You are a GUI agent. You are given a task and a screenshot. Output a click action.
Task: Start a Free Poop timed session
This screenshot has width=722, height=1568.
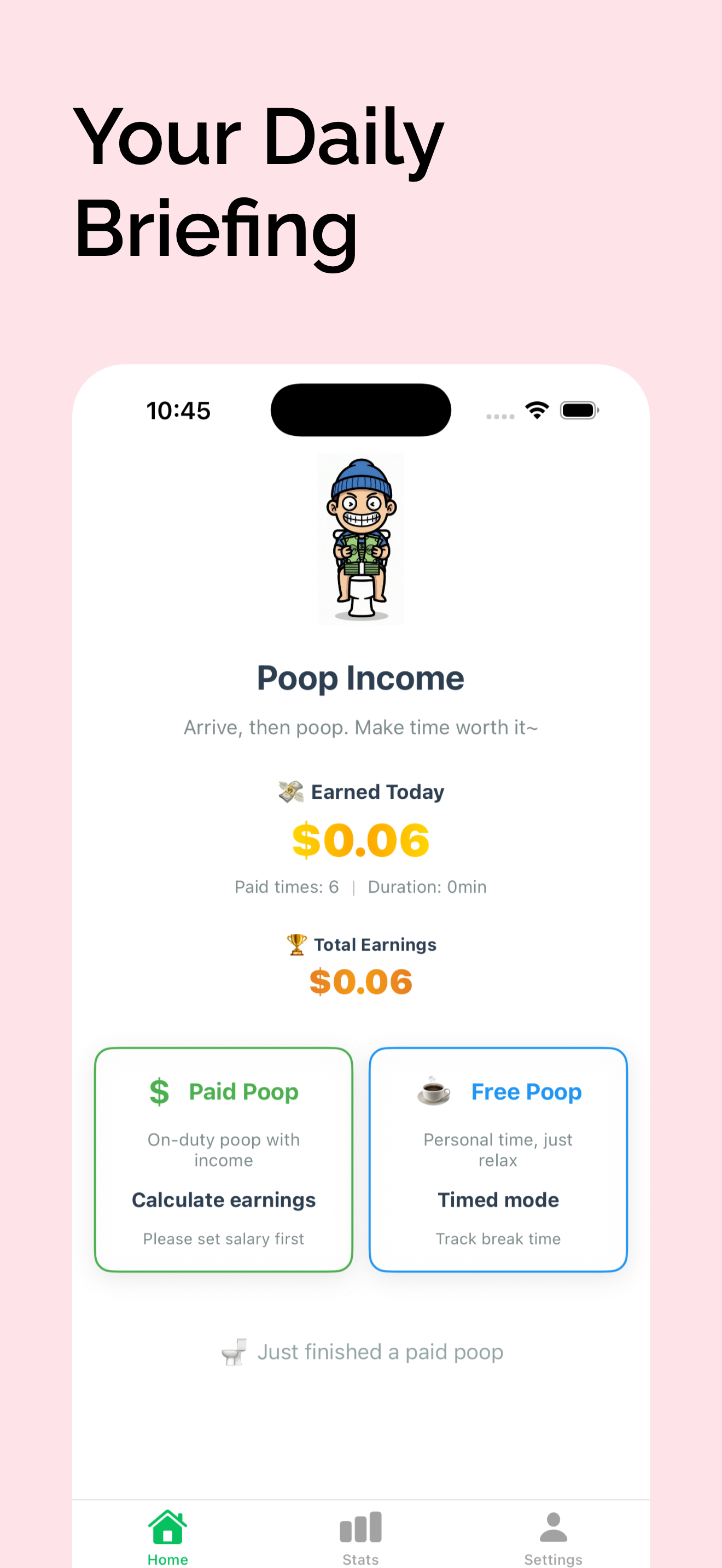[x=498, y=1160]
